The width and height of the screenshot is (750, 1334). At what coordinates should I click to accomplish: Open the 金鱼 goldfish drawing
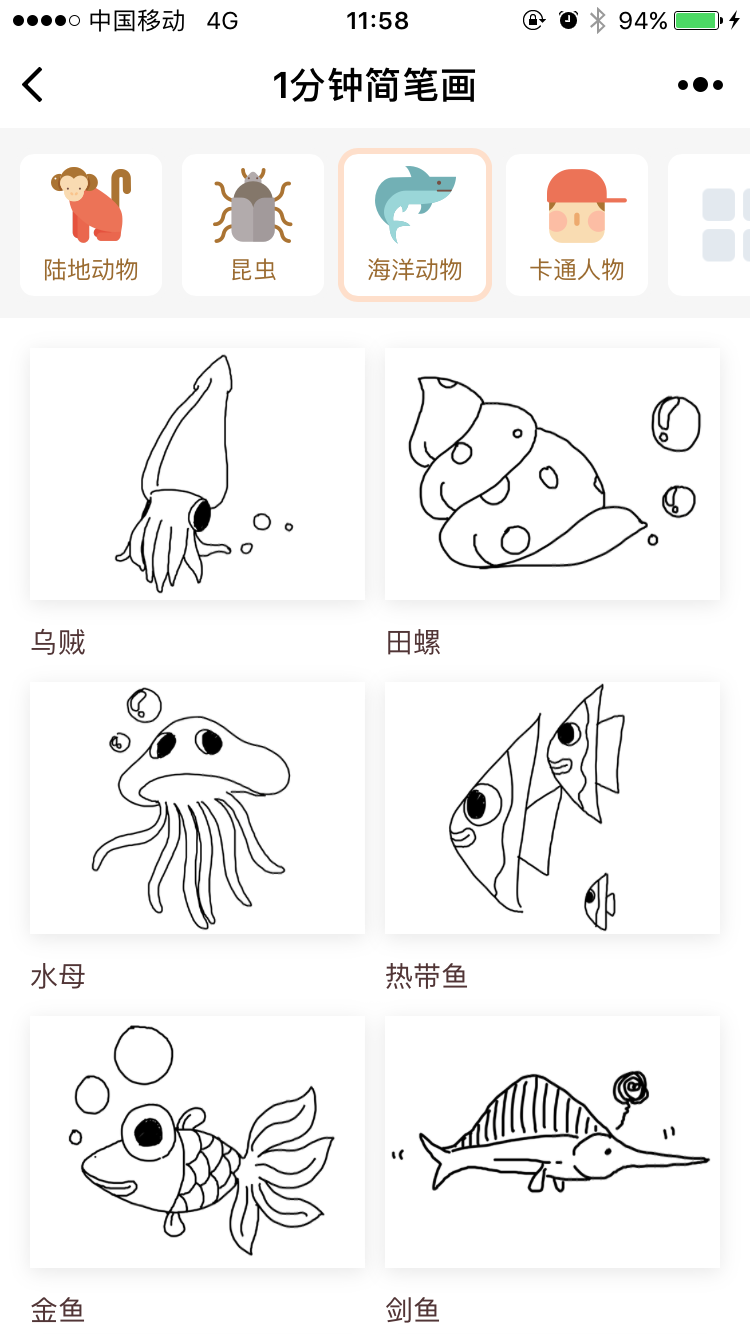(197, 1142)
